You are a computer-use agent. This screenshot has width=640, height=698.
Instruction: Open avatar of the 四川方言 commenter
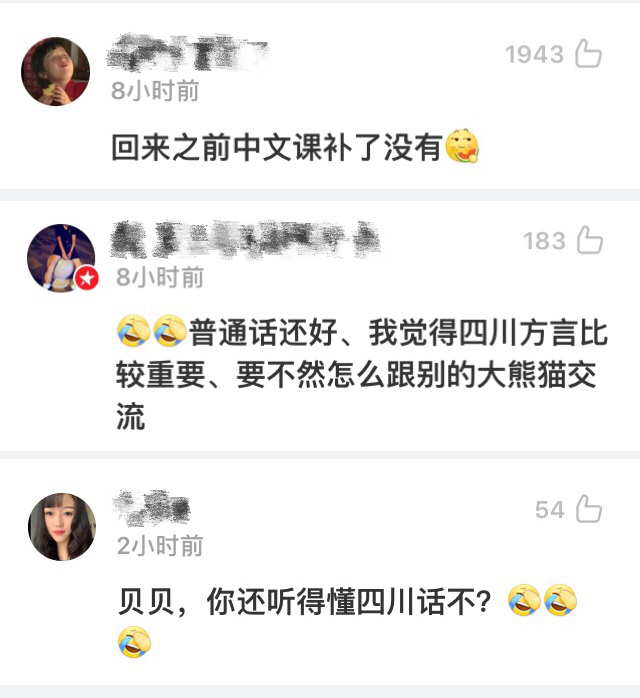(x=60, y=258)
